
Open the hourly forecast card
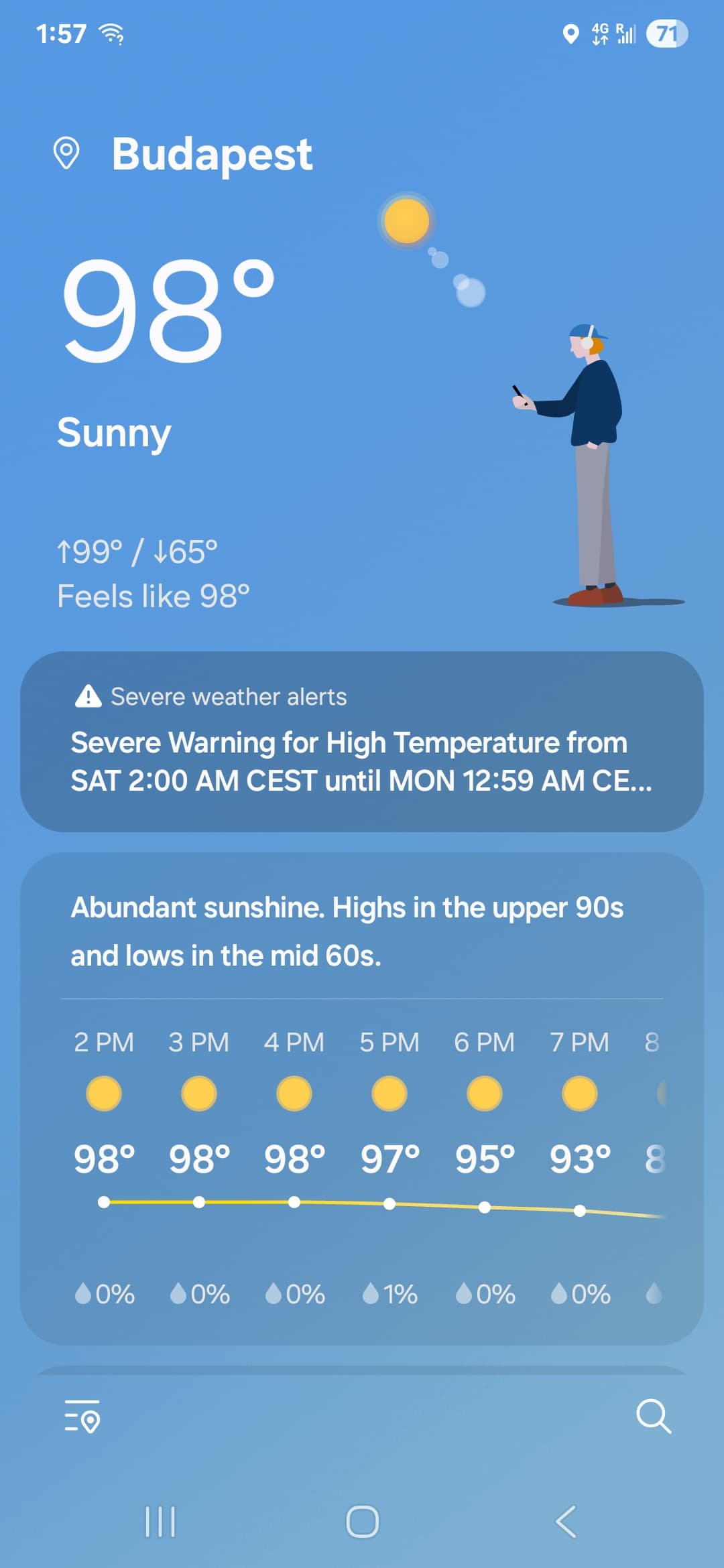[x=362, y=1099]
